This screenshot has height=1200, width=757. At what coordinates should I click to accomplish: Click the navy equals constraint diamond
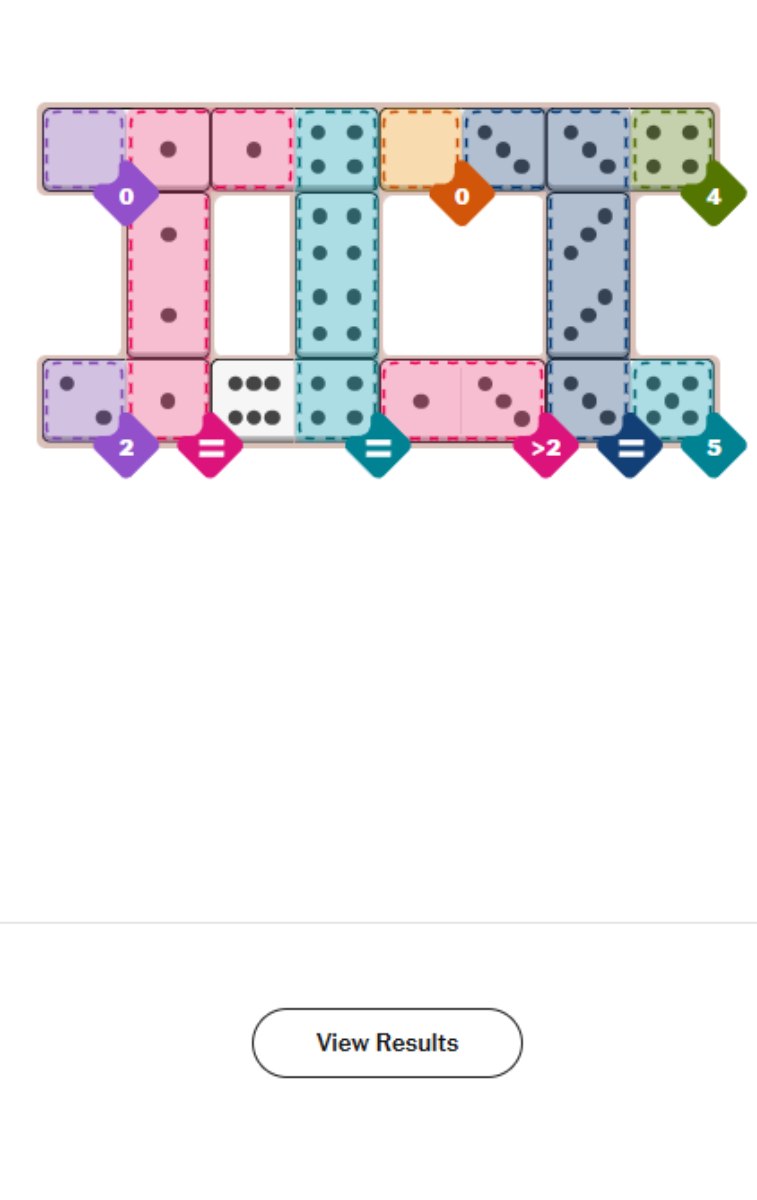[630, 449]
